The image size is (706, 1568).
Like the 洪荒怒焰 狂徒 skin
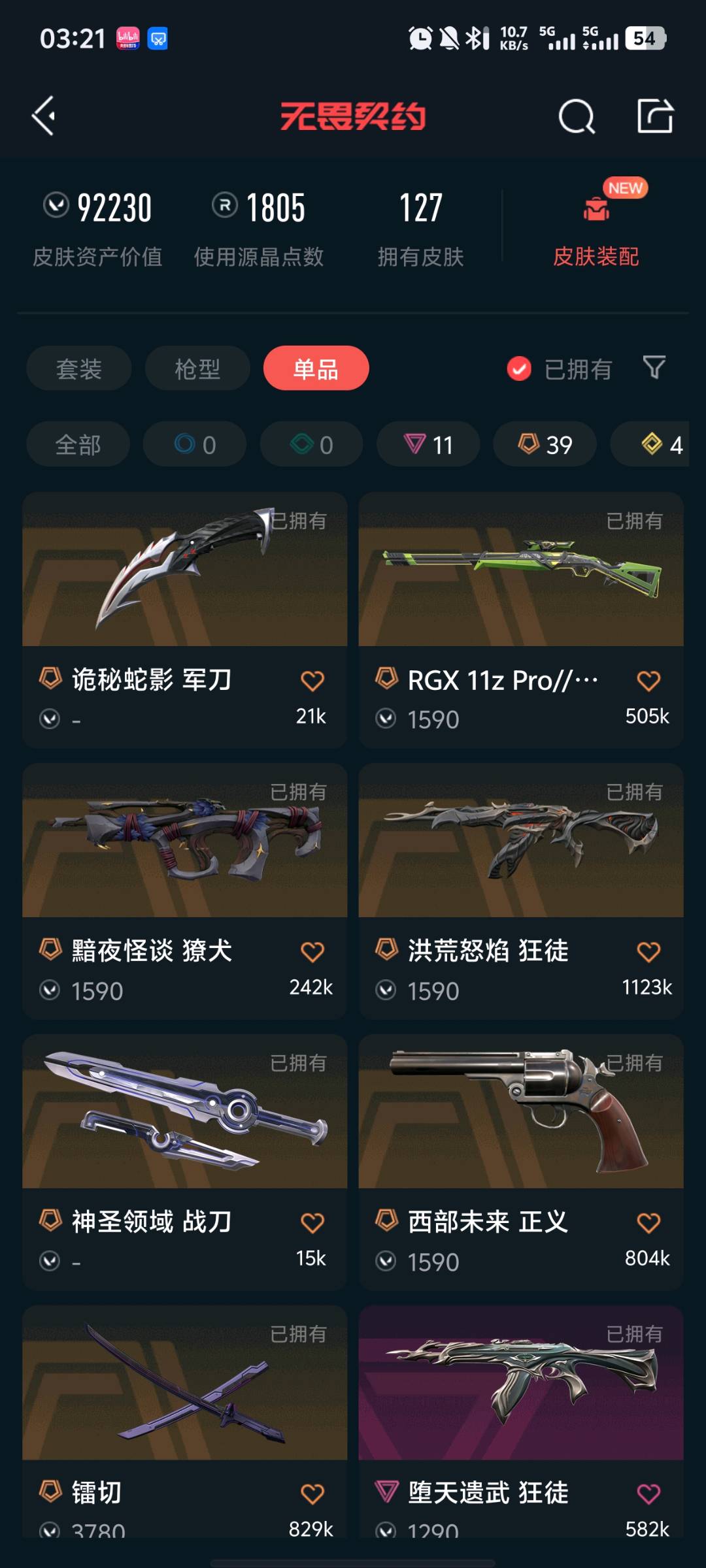coord(648,952)
